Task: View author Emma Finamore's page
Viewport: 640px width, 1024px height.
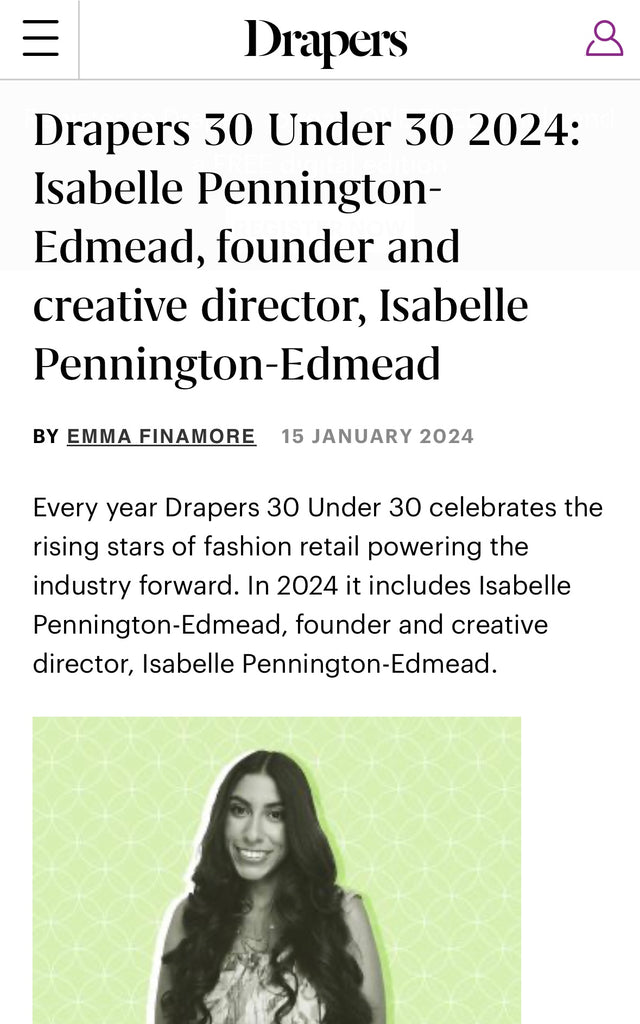Action: pos(161,436)
